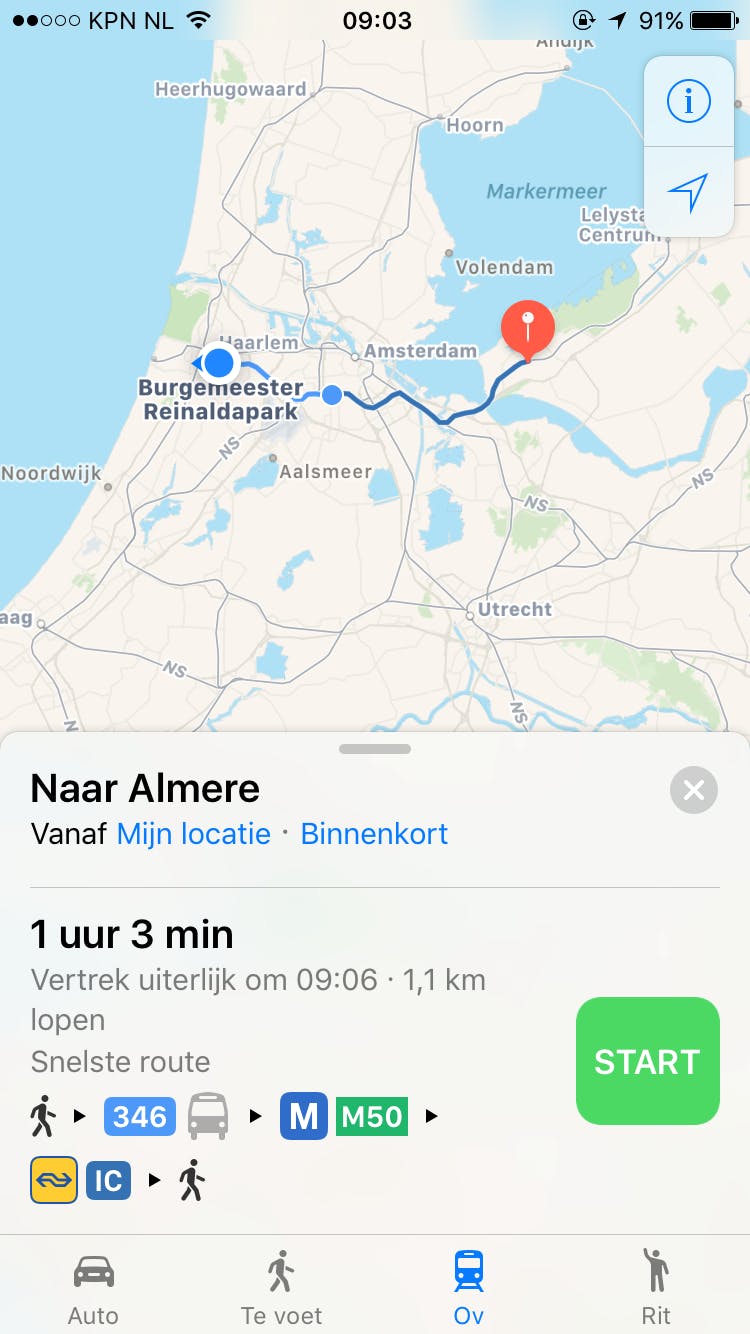Open the map info settings button
Image resolution: width=750 pixels, height=1334 pixels.
pyautogui.click(x=688, y=101)
